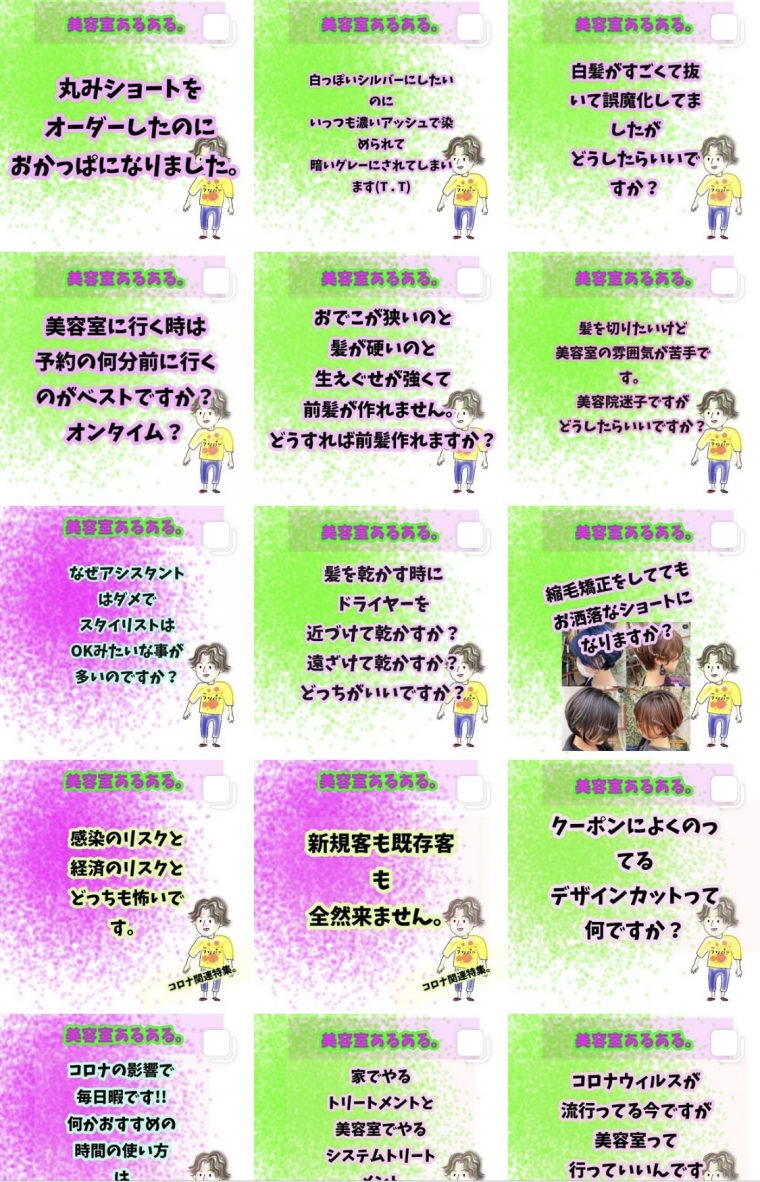Open the post about pulling out 白髪
The height and width of the screenshot is (1182, 760).
tap(633, 125)
